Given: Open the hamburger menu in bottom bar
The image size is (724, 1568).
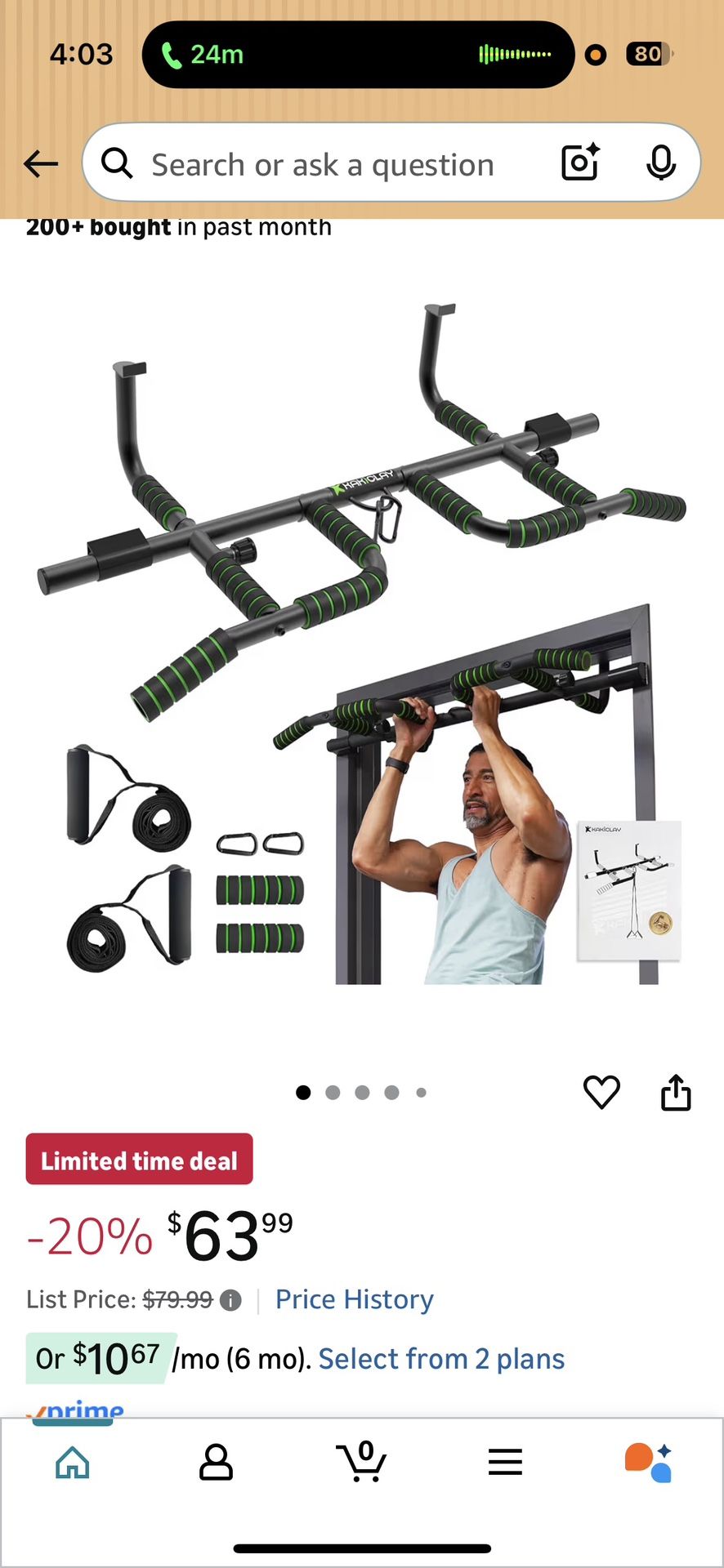Looking at the screenshot, I should pos(505,1462).
